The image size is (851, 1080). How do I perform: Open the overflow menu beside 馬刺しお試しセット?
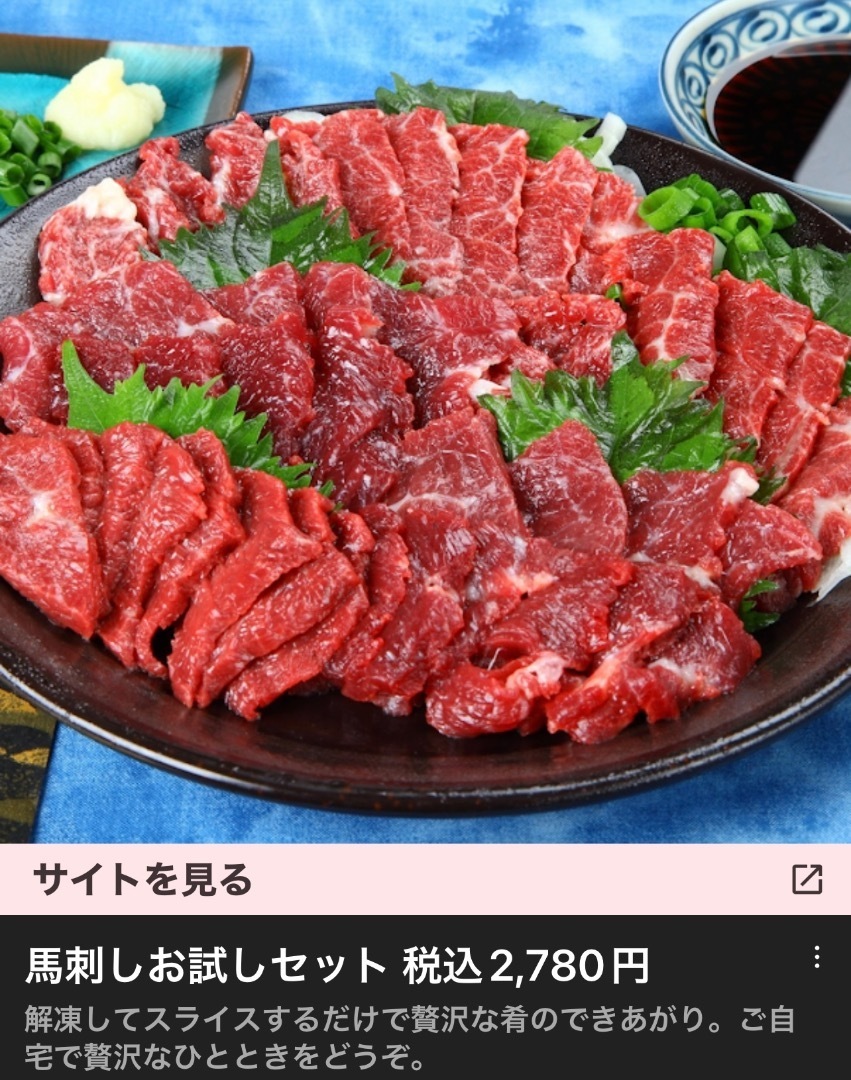(x=817, y=958)
